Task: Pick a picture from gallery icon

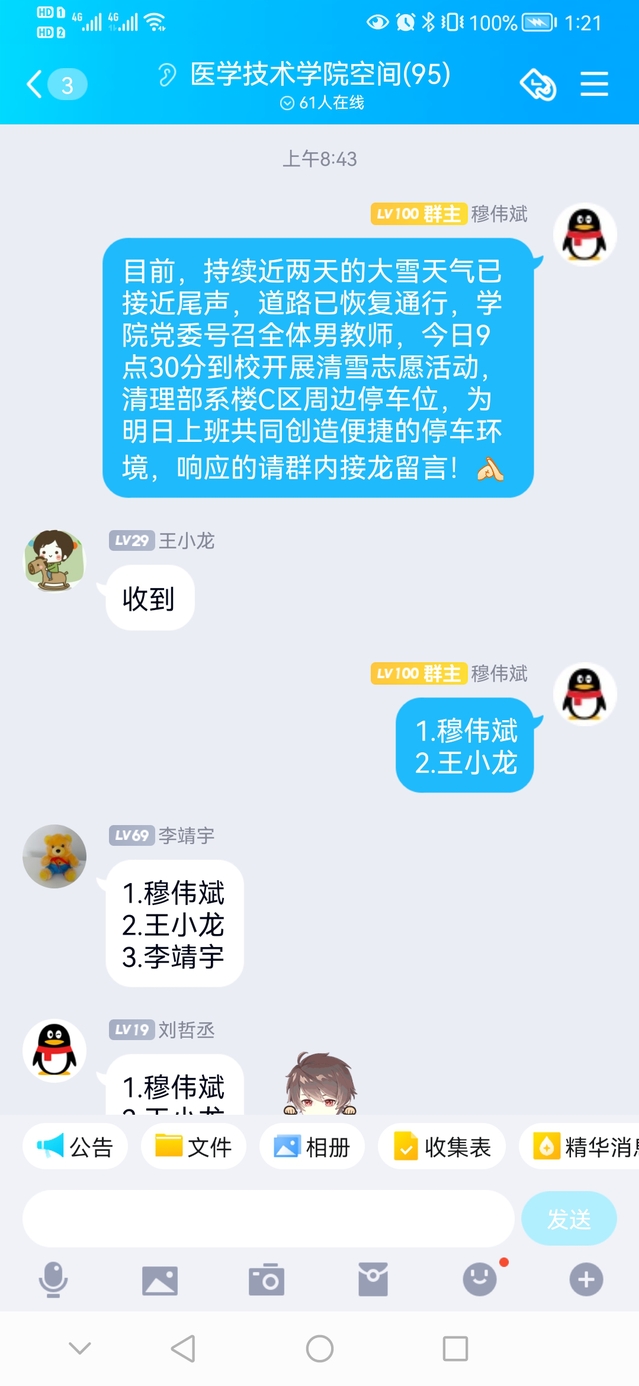Action: tap(160, 1279)
